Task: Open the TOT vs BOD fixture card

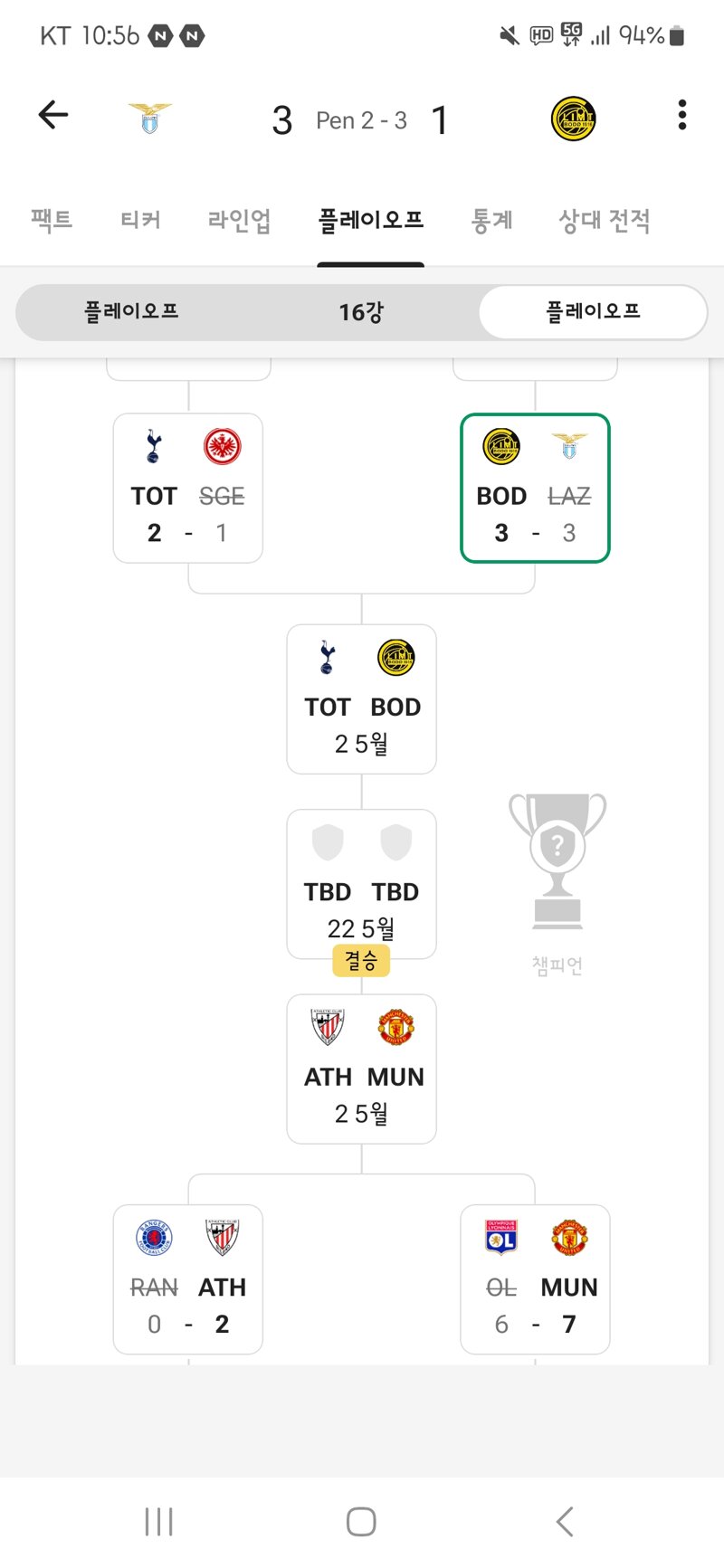Action: point(362,699)
